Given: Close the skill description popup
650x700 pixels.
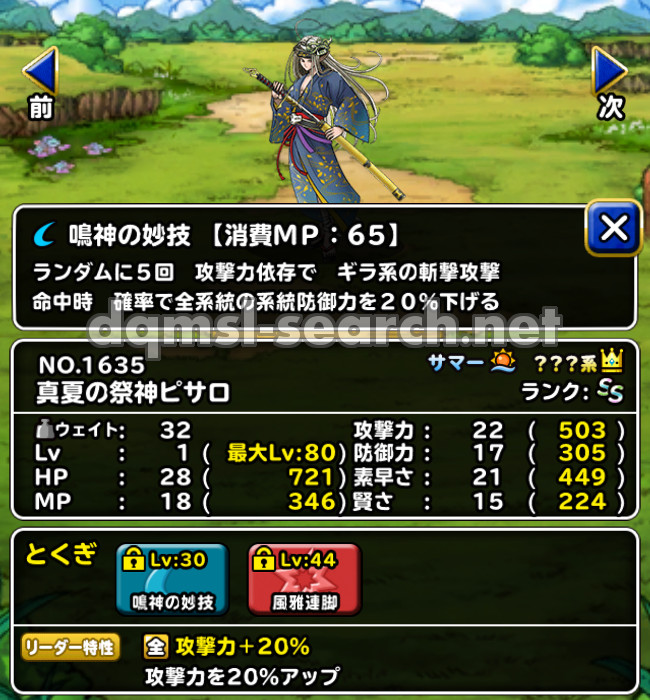Looking at the screenshot, I should (x=612, y=229).
